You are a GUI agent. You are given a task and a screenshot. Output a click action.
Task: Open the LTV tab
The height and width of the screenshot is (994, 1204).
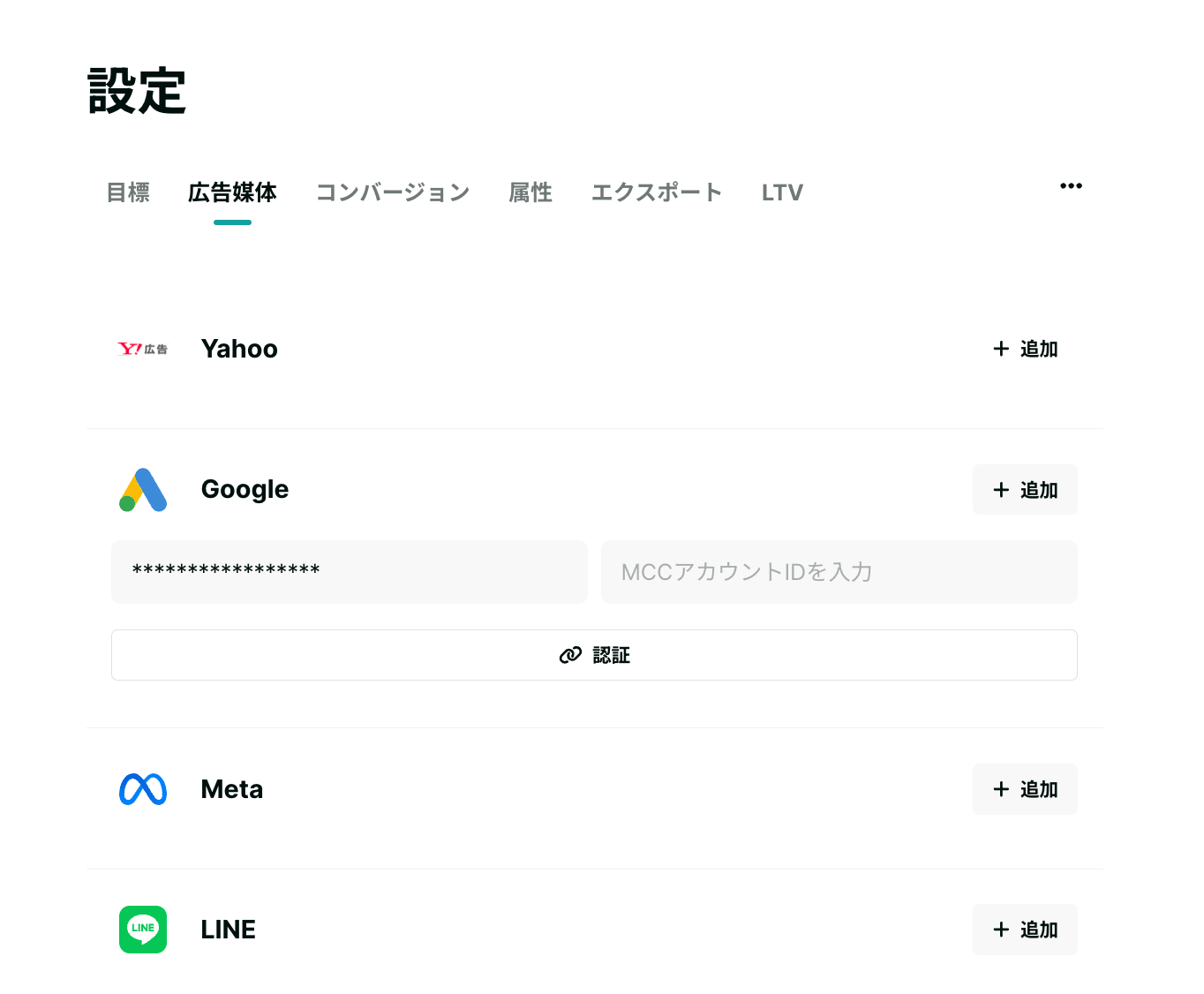click(x=782, y=192)
